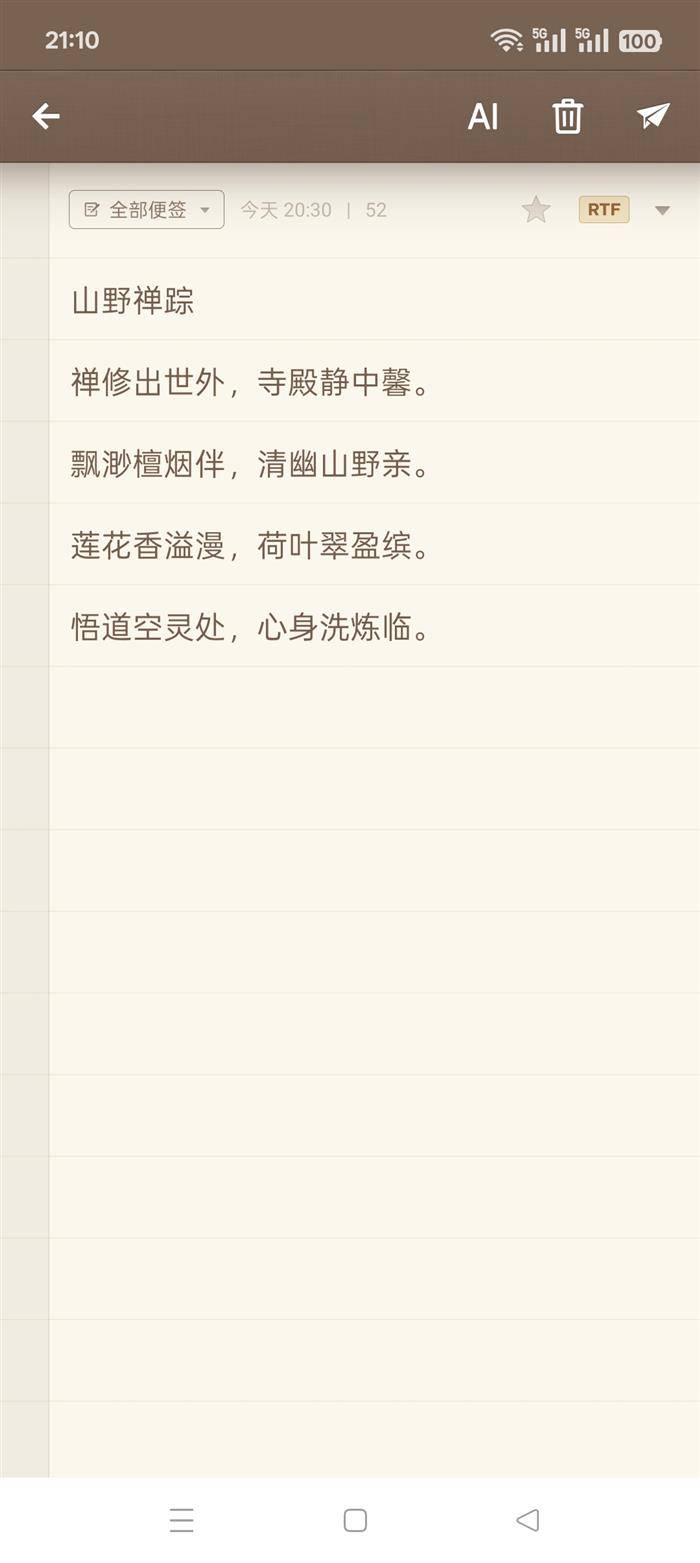Go back using the arrow icon
Screen dimensions: 700x1563
click(x=46, y=116)
